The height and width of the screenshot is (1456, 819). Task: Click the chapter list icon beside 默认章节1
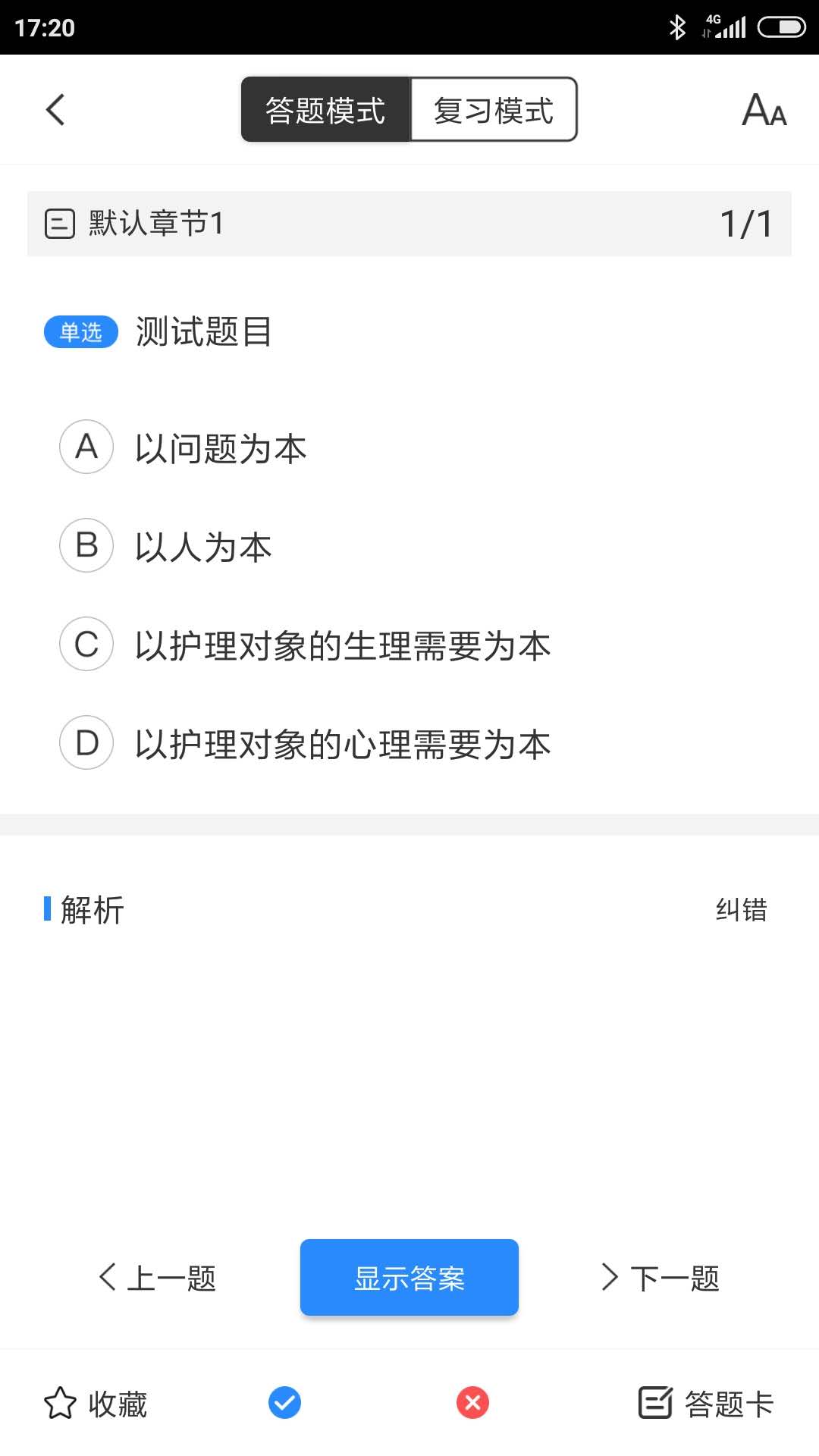click(59, 223)
